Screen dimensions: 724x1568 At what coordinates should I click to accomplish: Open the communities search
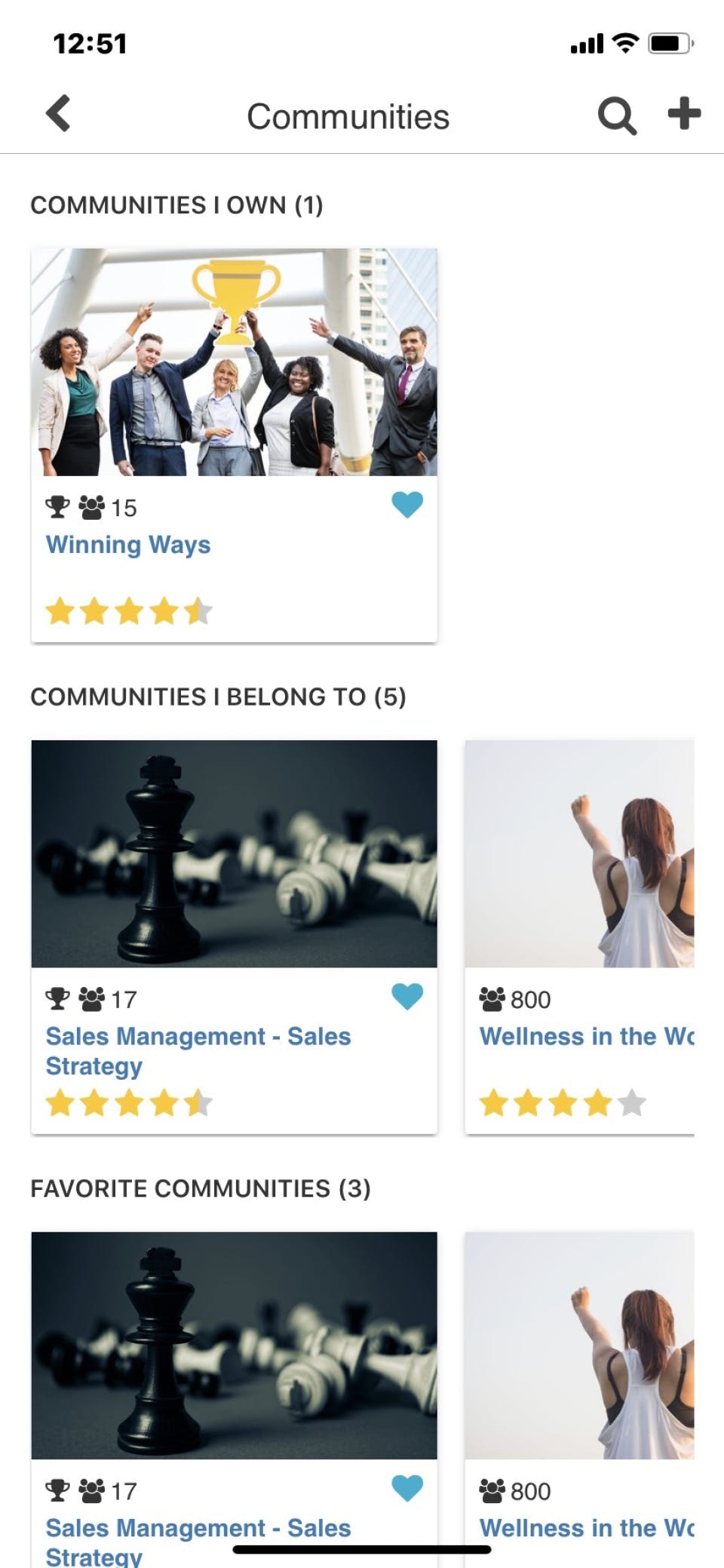[x=616, y=116]
